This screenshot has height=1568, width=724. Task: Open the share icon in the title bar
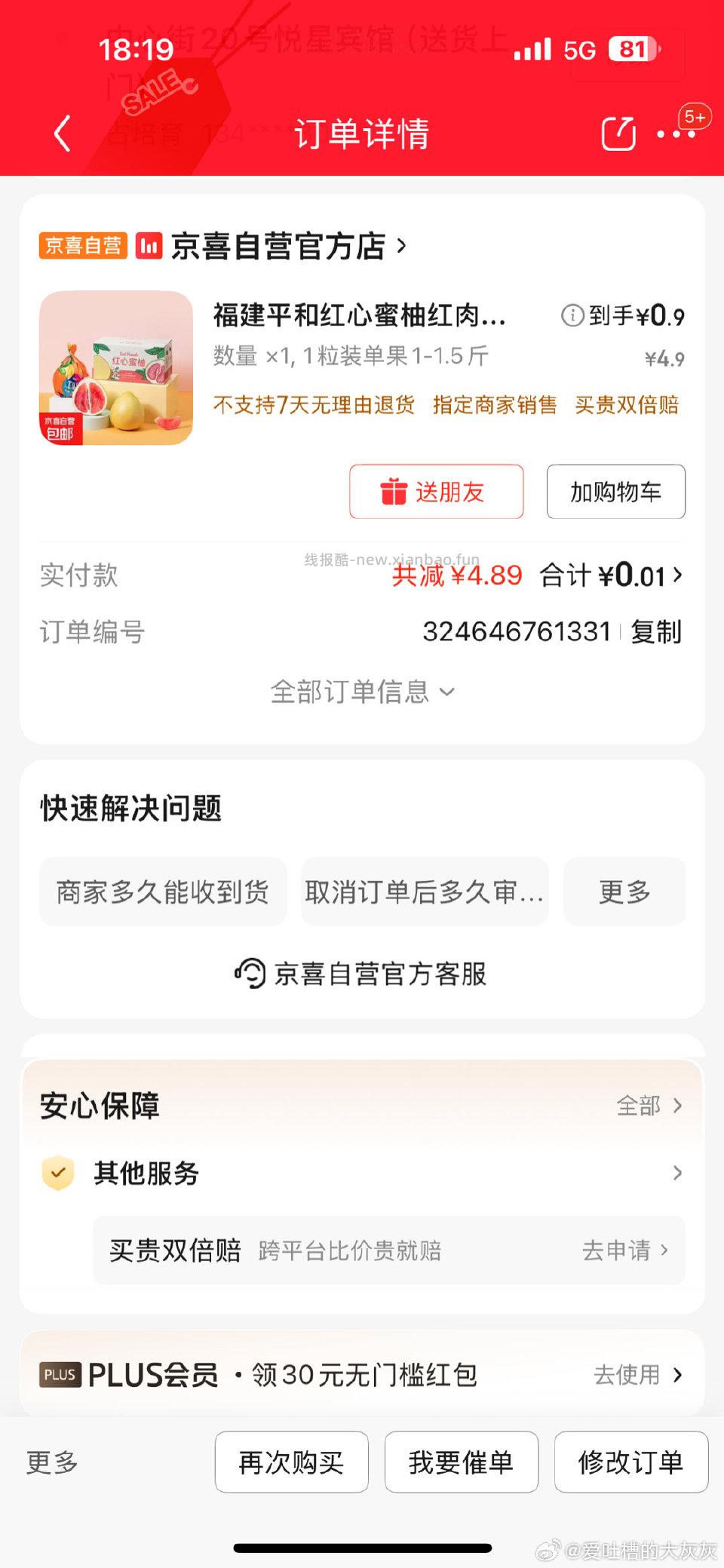pyautogui.click(x=618, y=133)
